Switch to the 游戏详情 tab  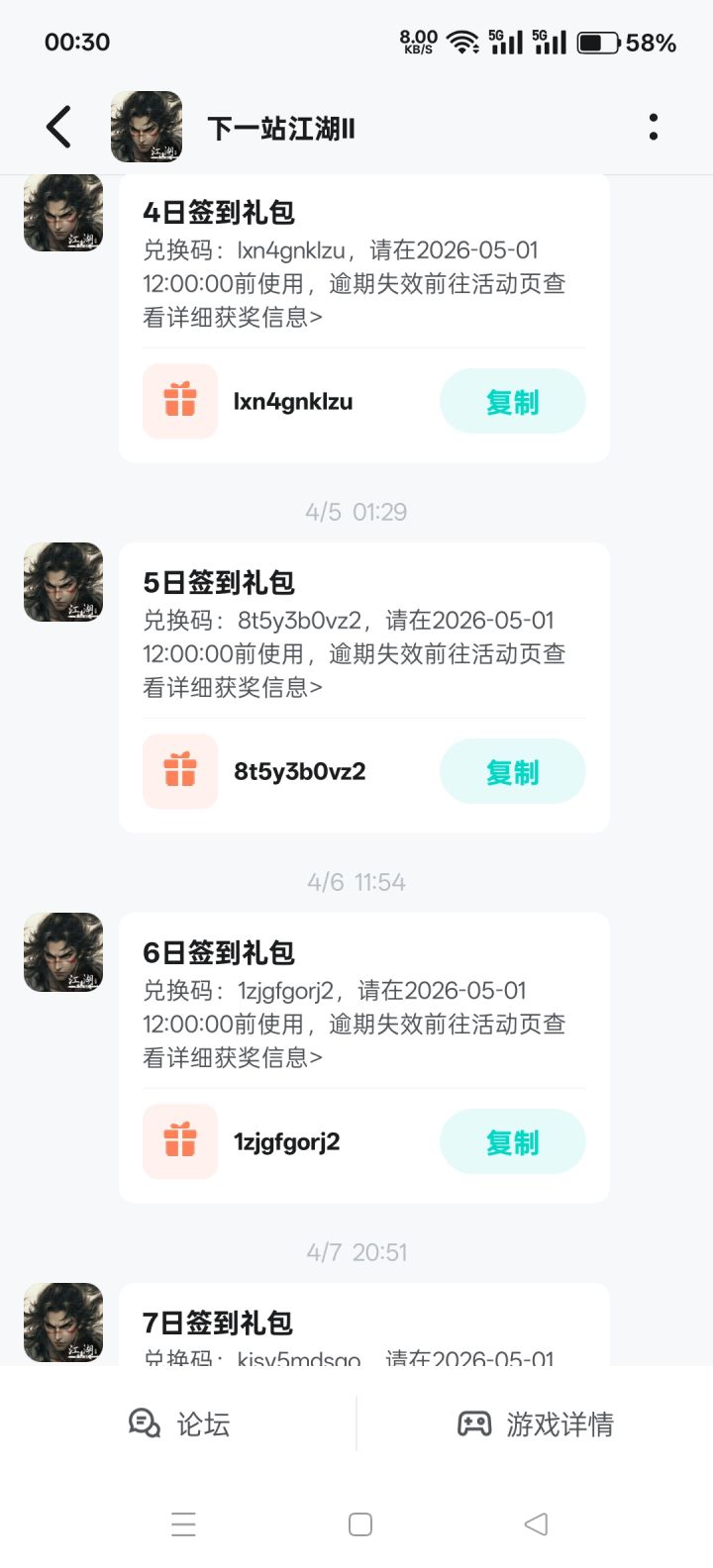[x=535, y=1424]
